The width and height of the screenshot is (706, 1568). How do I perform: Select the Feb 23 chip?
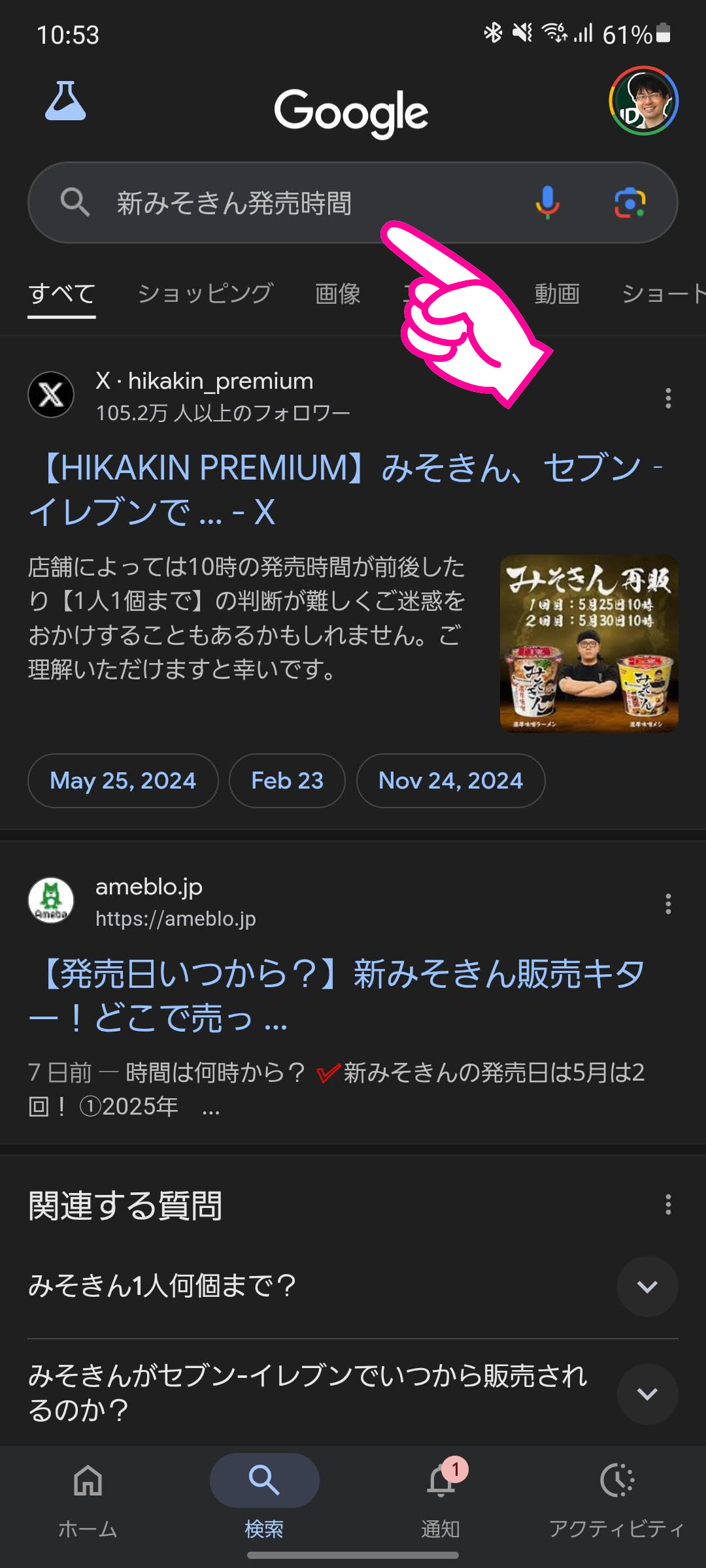coord(287,781)
